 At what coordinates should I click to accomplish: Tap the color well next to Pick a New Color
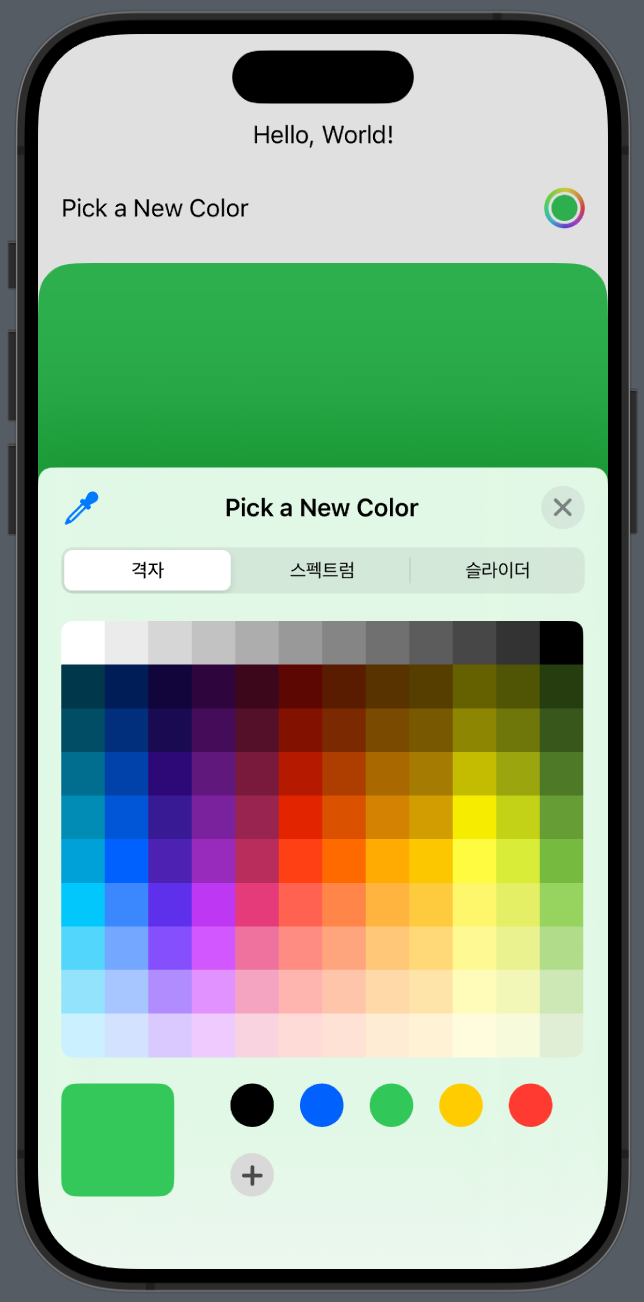tap(564, 208)
